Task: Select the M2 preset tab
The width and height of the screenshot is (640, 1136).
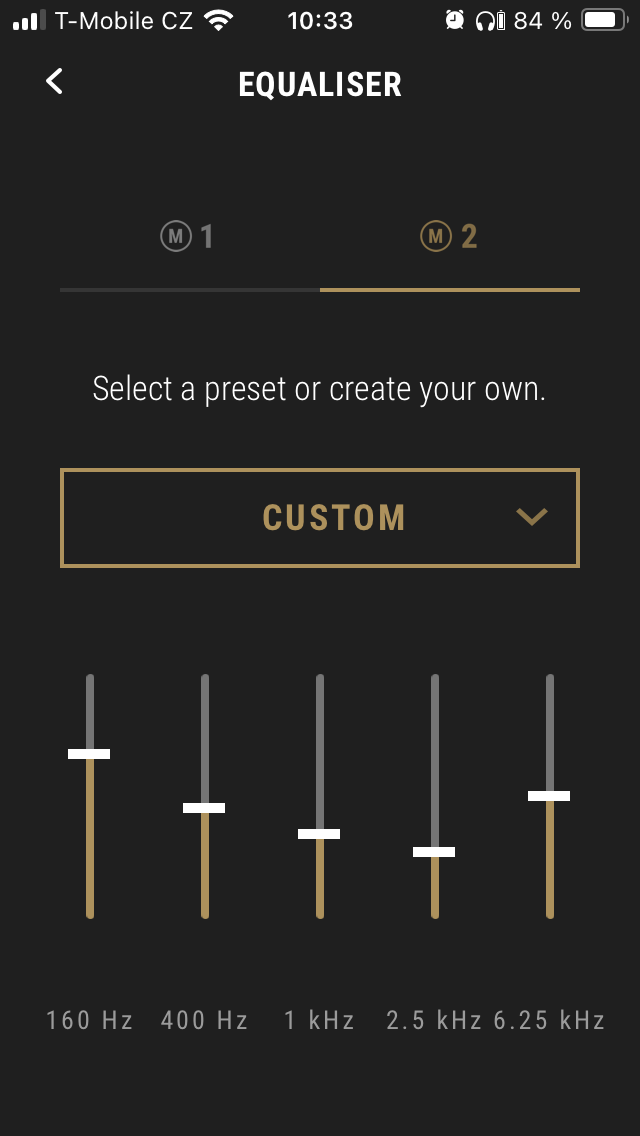Action: tap(449, 237)
